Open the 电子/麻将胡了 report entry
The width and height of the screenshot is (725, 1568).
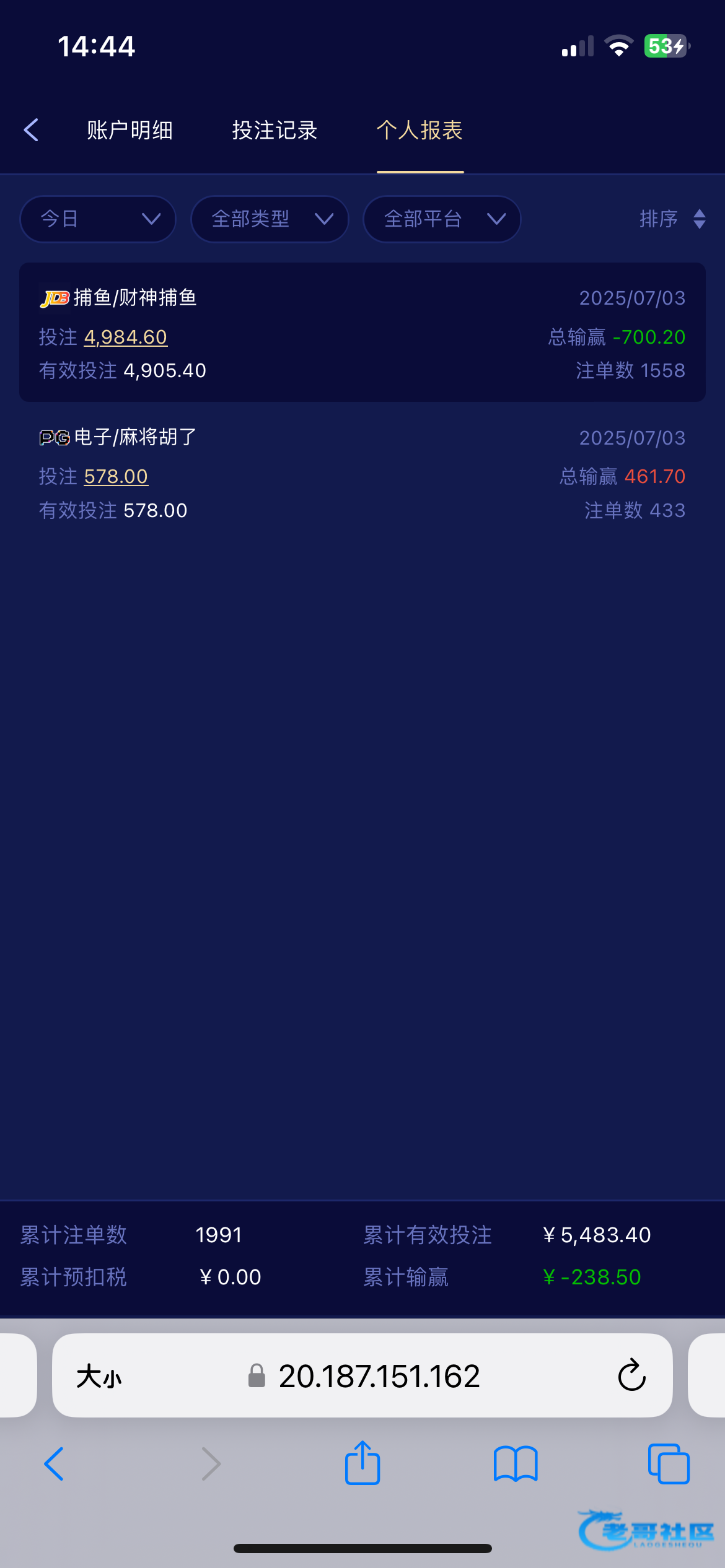click(x=362, y=473)
